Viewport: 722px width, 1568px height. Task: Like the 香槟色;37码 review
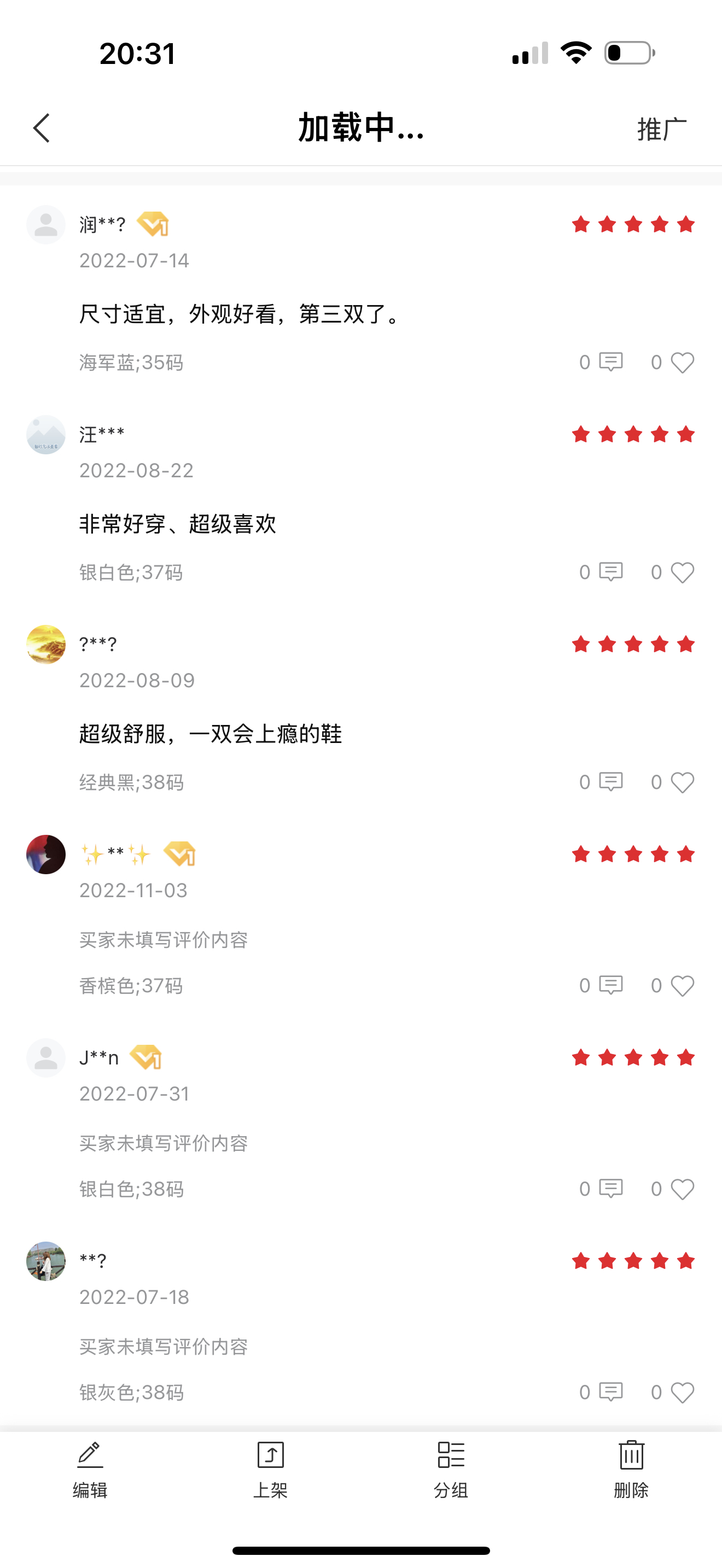(x=682, y=986)
